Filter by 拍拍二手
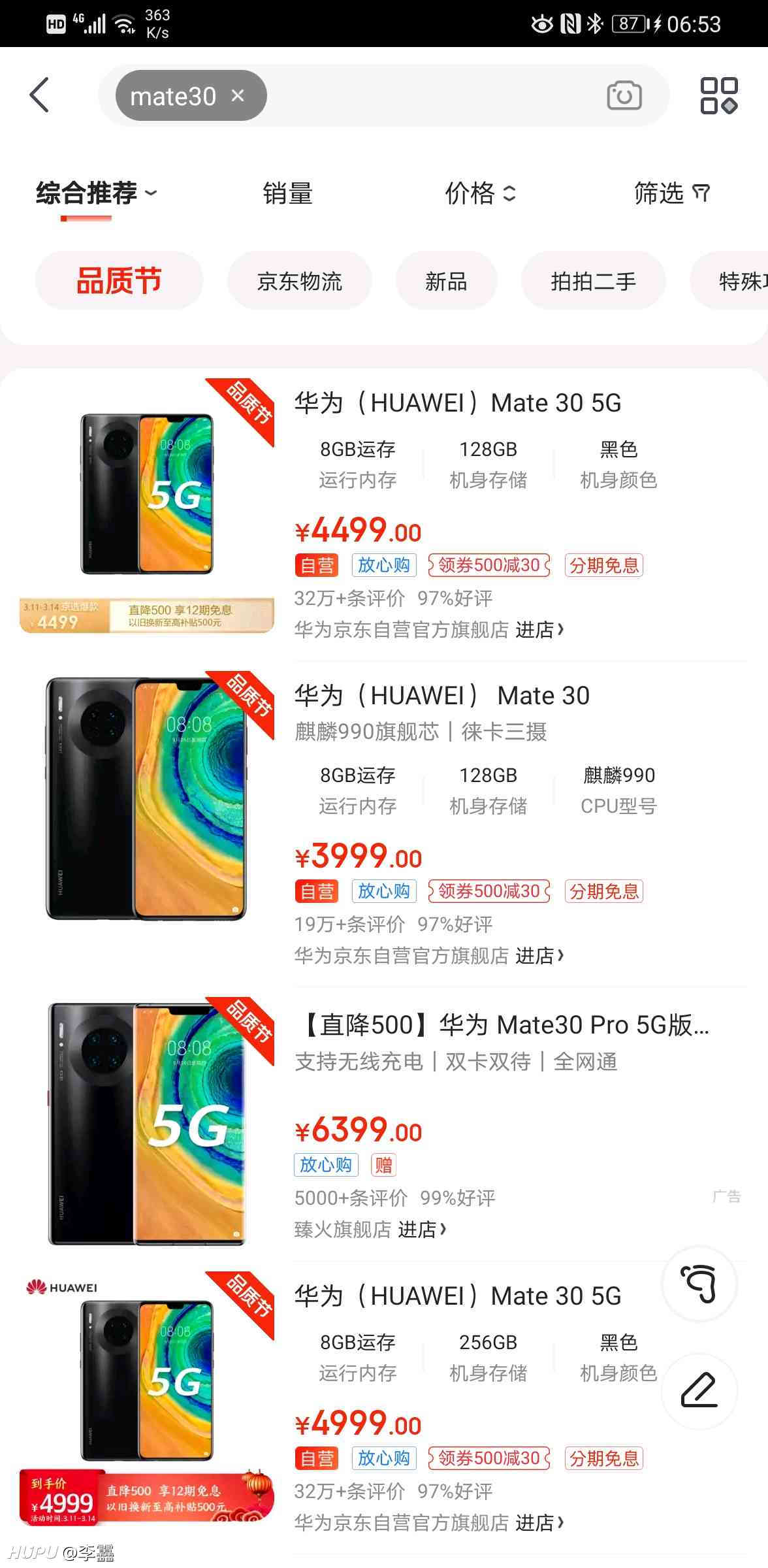The width and height of the screenshot is (768, 1568). 593,281
